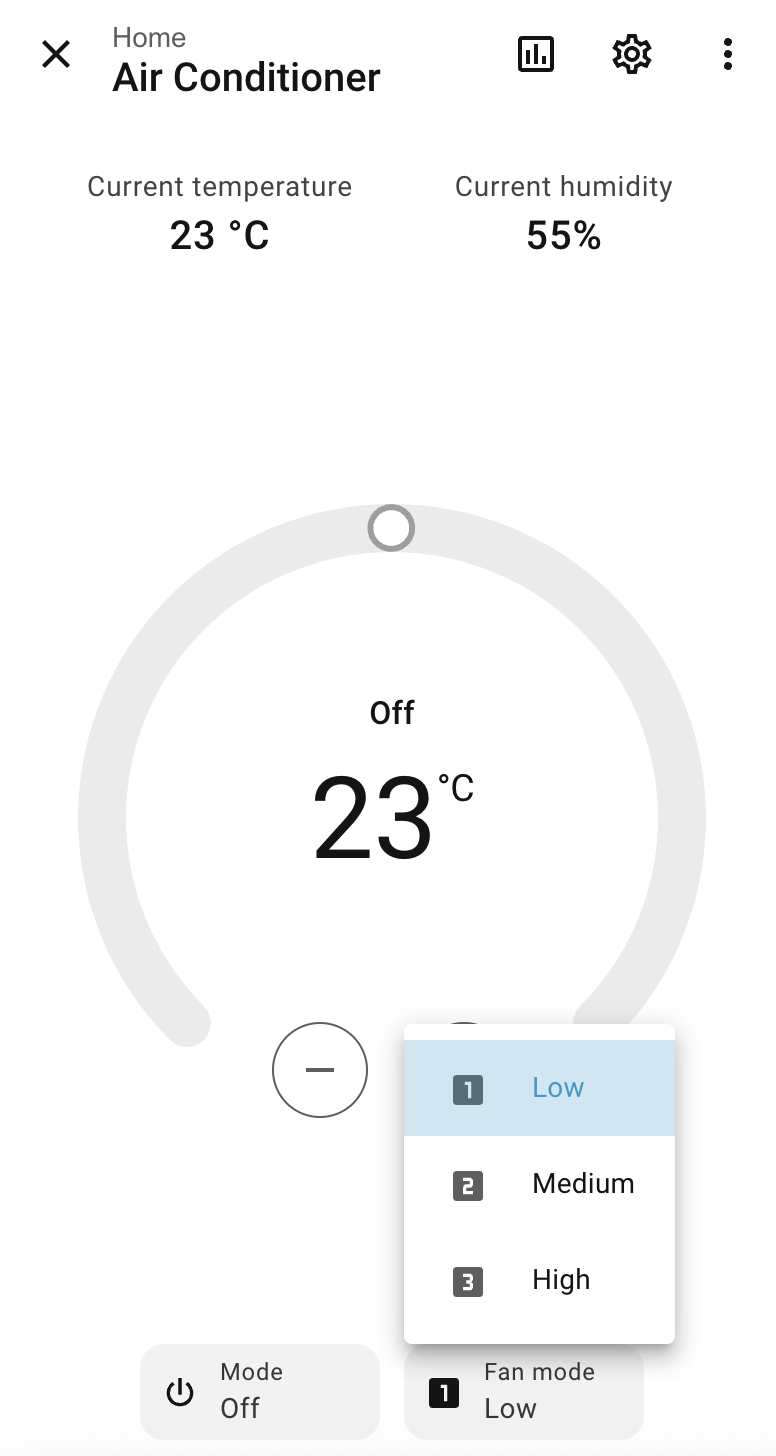Decrease target temperature with minus button
Viewport: 776px width, 1456px height.
(320, 1070)
